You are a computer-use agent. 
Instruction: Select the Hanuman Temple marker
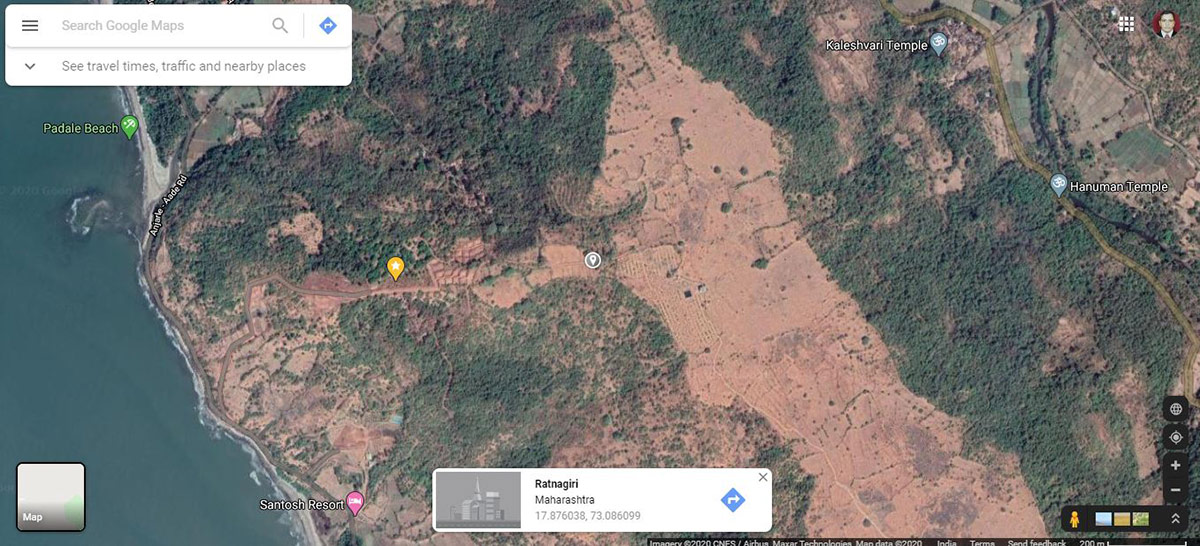pyautogui.click(x=1058, y=185)
